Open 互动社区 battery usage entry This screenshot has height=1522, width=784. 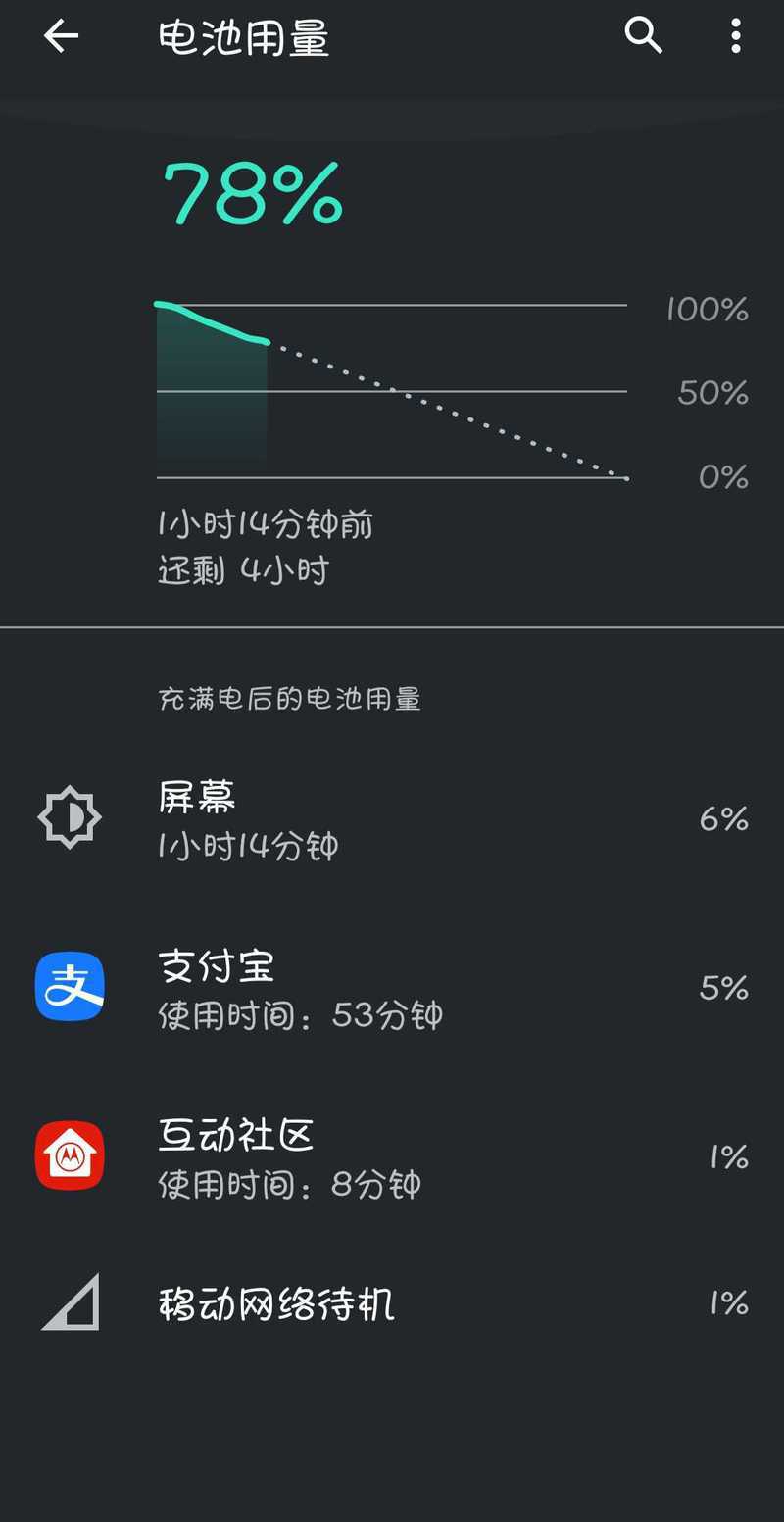coord(392,1156)
